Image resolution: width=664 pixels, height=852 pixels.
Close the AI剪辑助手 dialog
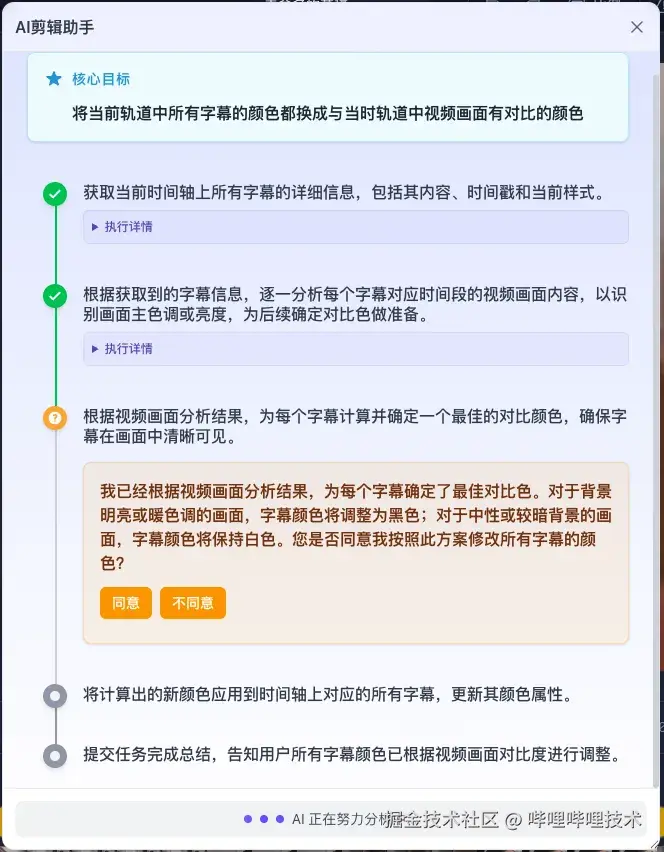637,27
